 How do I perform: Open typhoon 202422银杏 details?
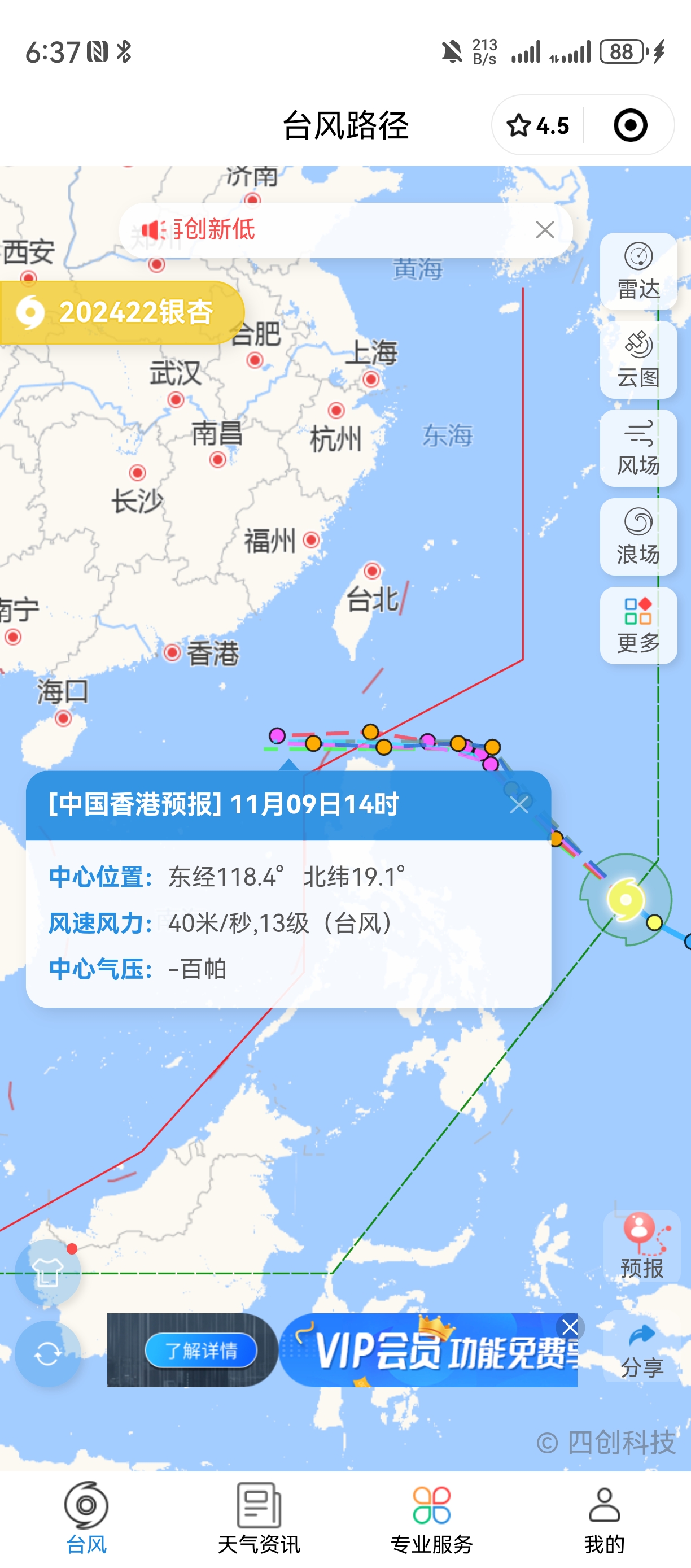121,312
